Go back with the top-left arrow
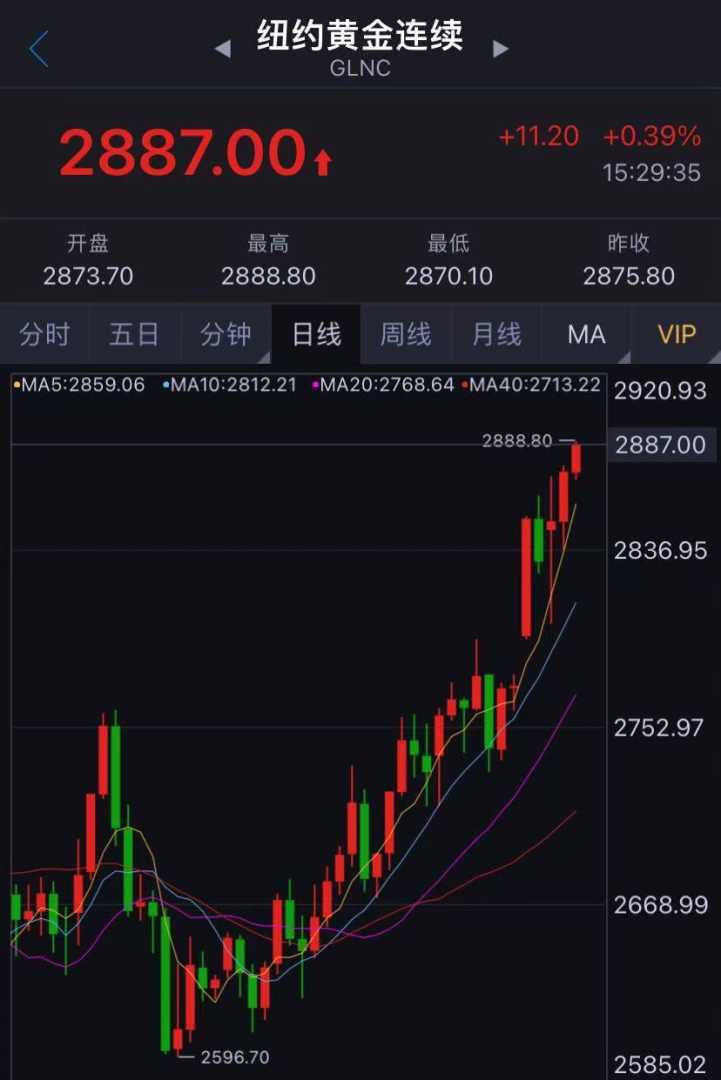Screen dimensions: 721x1080 [39, 48]
